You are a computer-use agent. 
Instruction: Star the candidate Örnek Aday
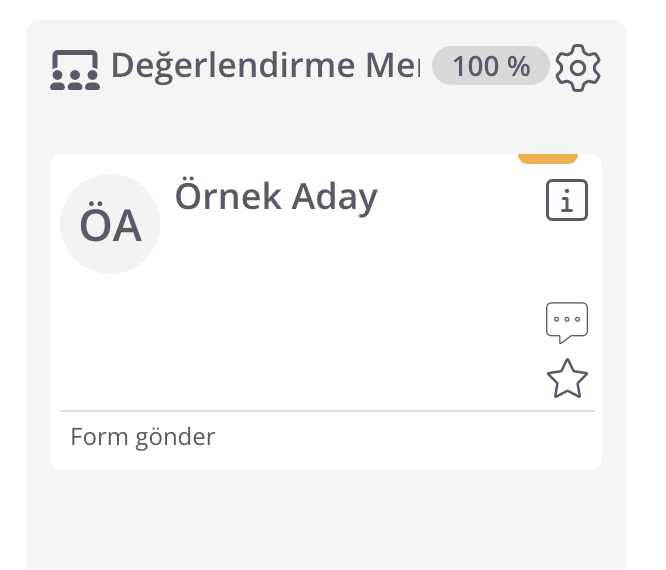pos(567,380)
